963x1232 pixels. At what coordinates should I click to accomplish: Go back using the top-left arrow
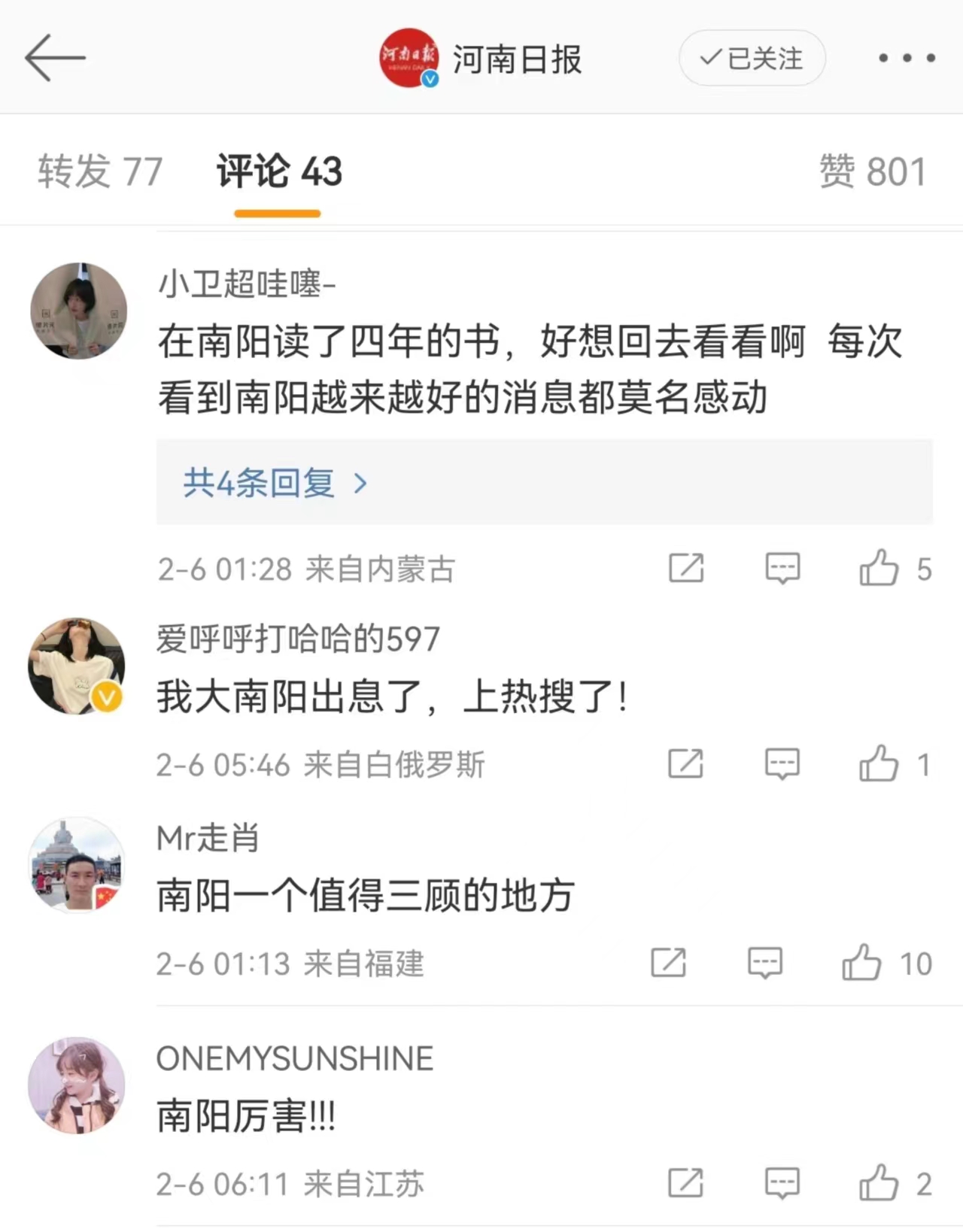click(x=55, y=58)
